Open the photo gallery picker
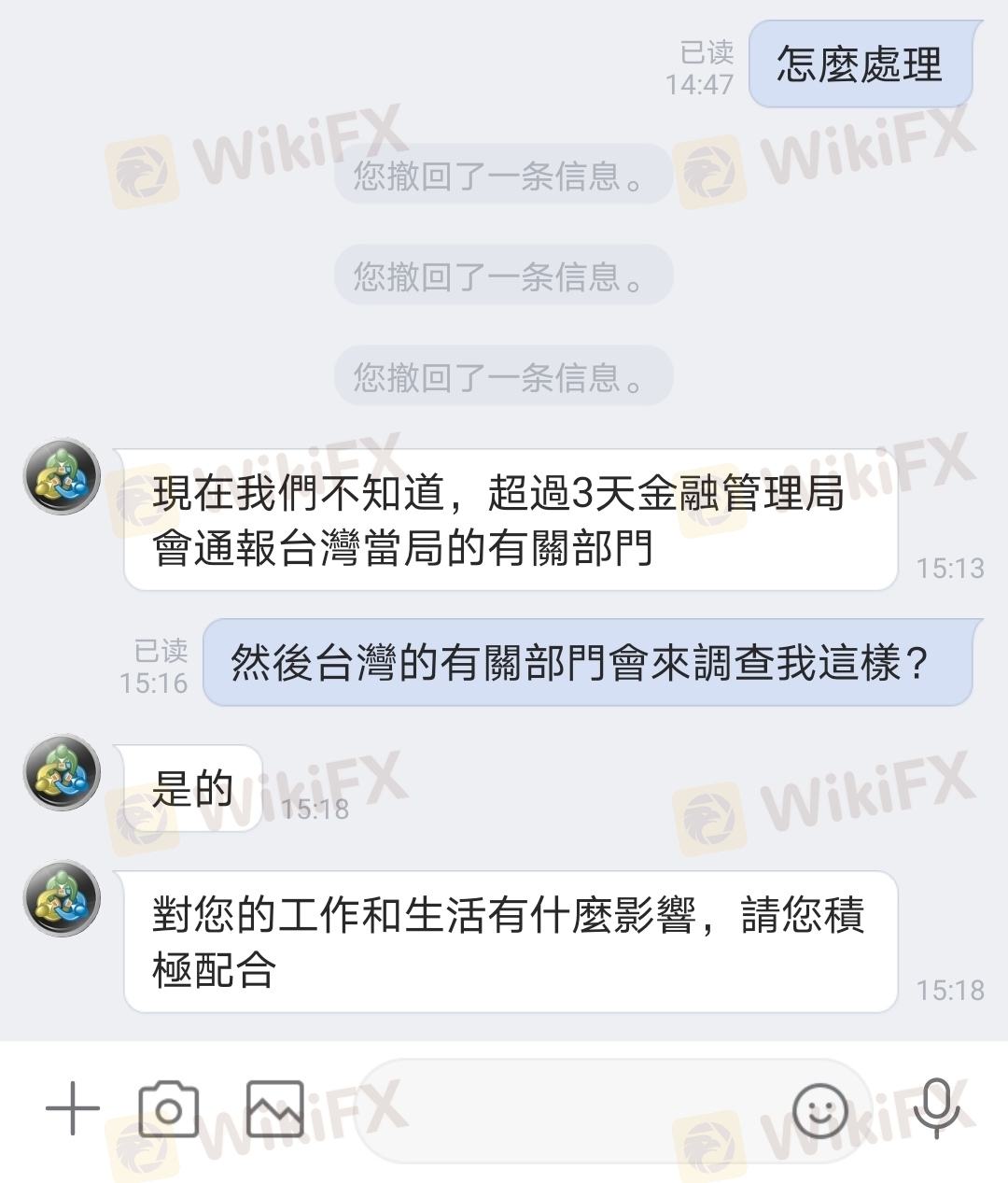Screen dimensions: 1008x1183 (275, 1109)
